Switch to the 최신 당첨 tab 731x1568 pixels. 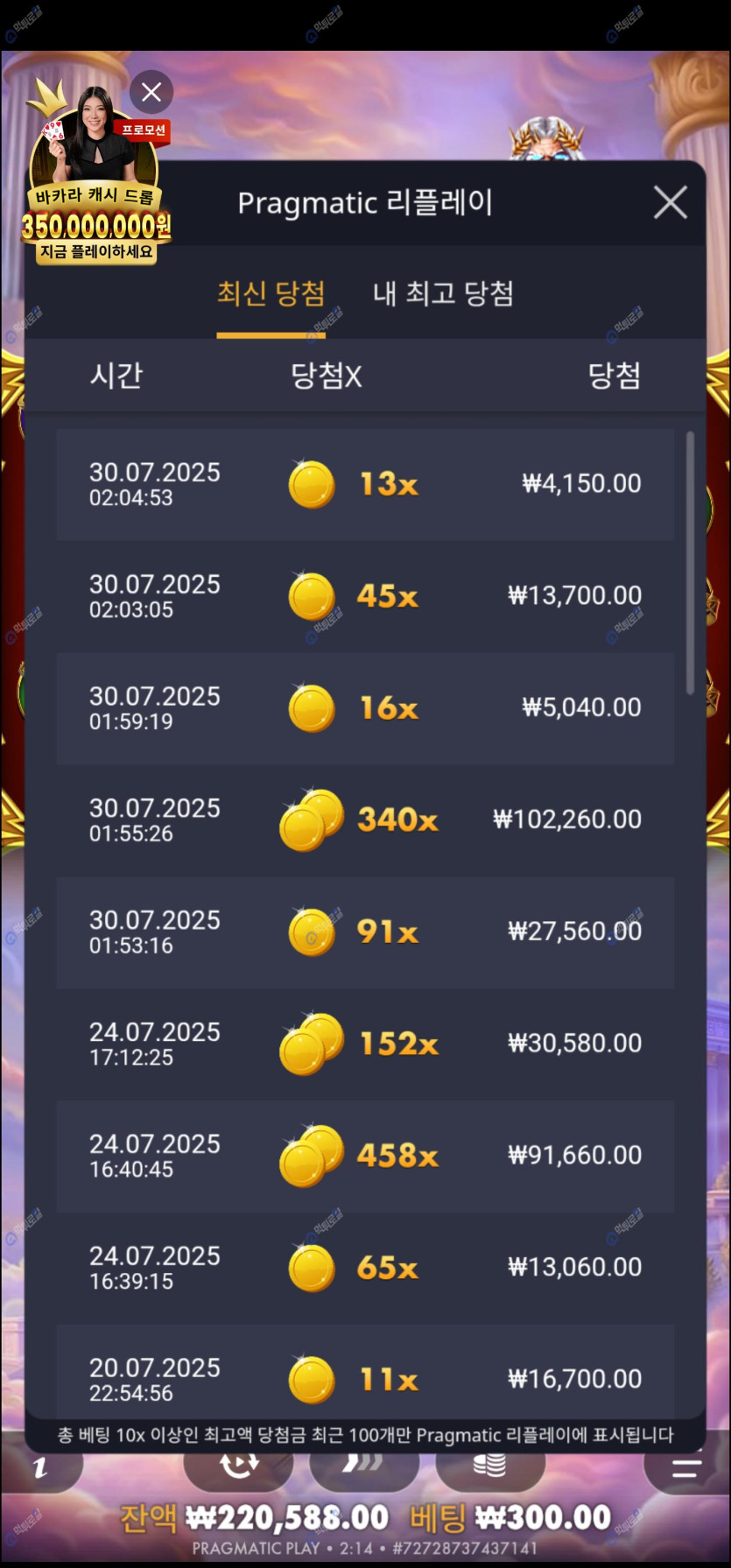tap(271, 294)
